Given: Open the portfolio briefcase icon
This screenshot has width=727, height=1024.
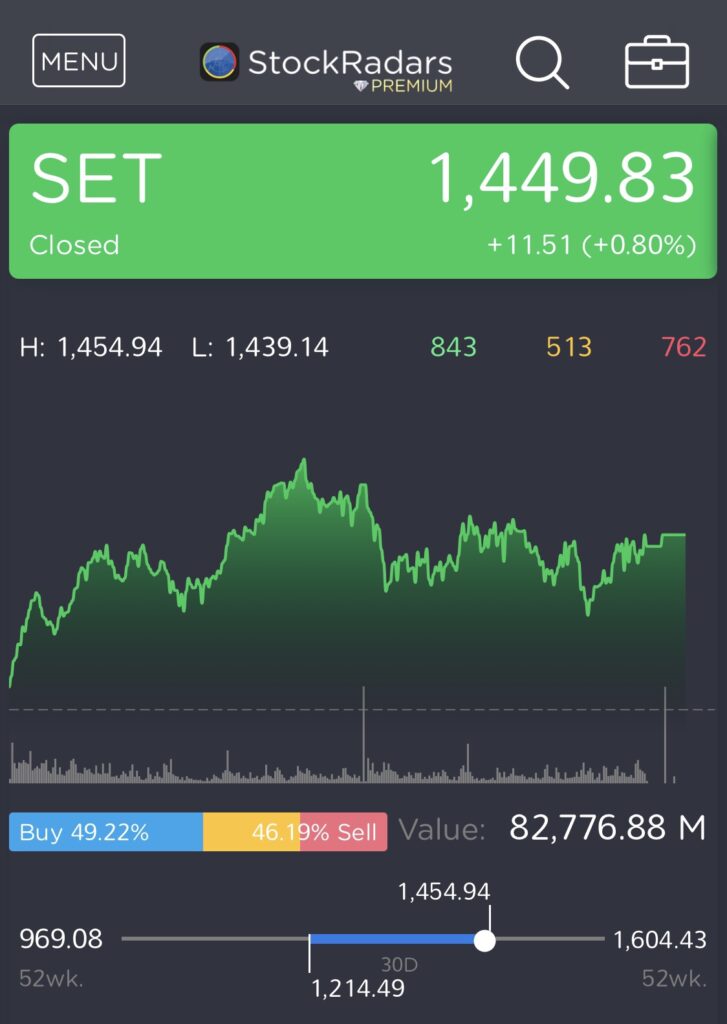Looking at the screenshot, I should coord(657,63).
